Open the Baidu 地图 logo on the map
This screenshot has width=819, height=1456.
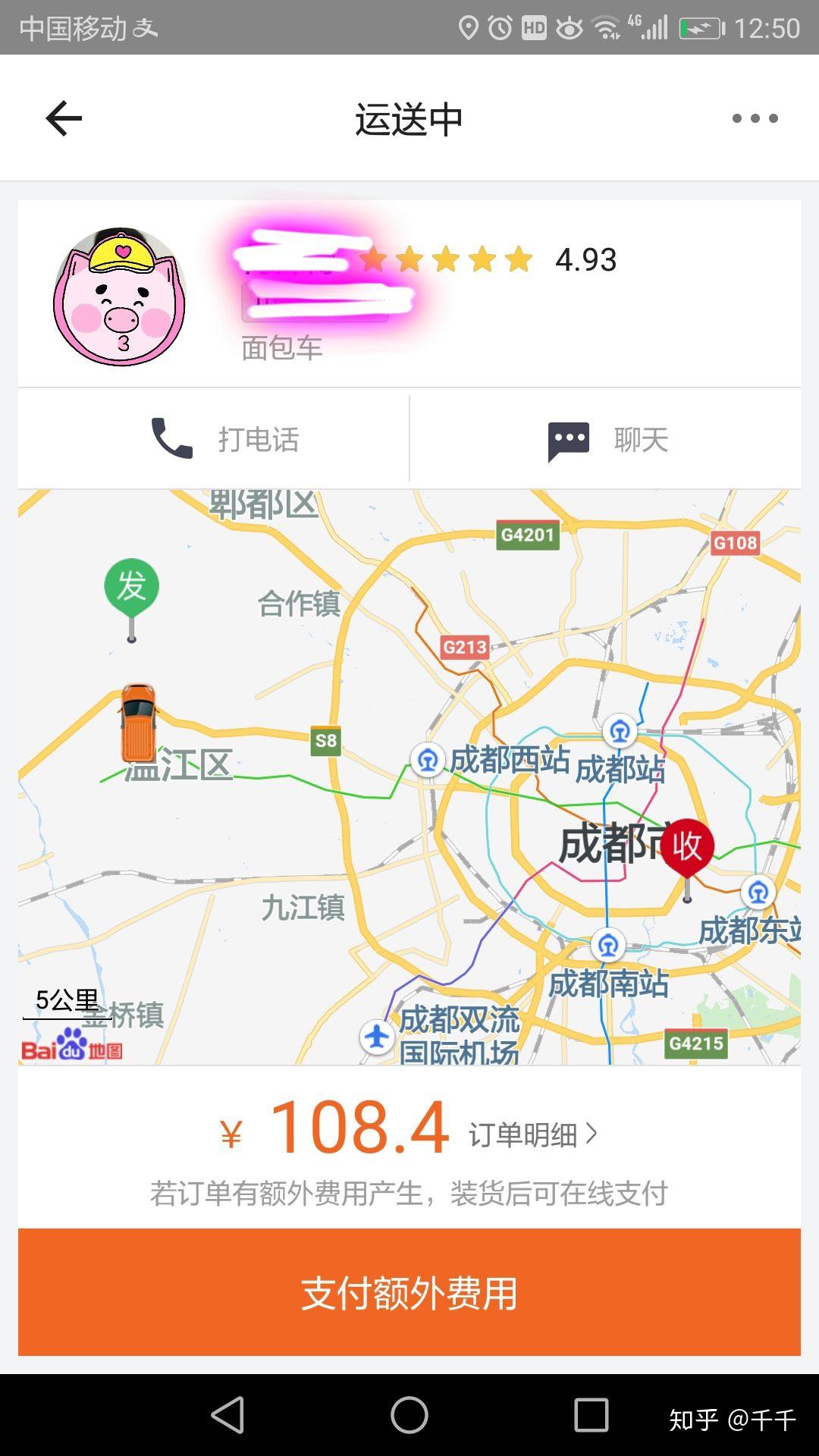(x=71, y=1050)
